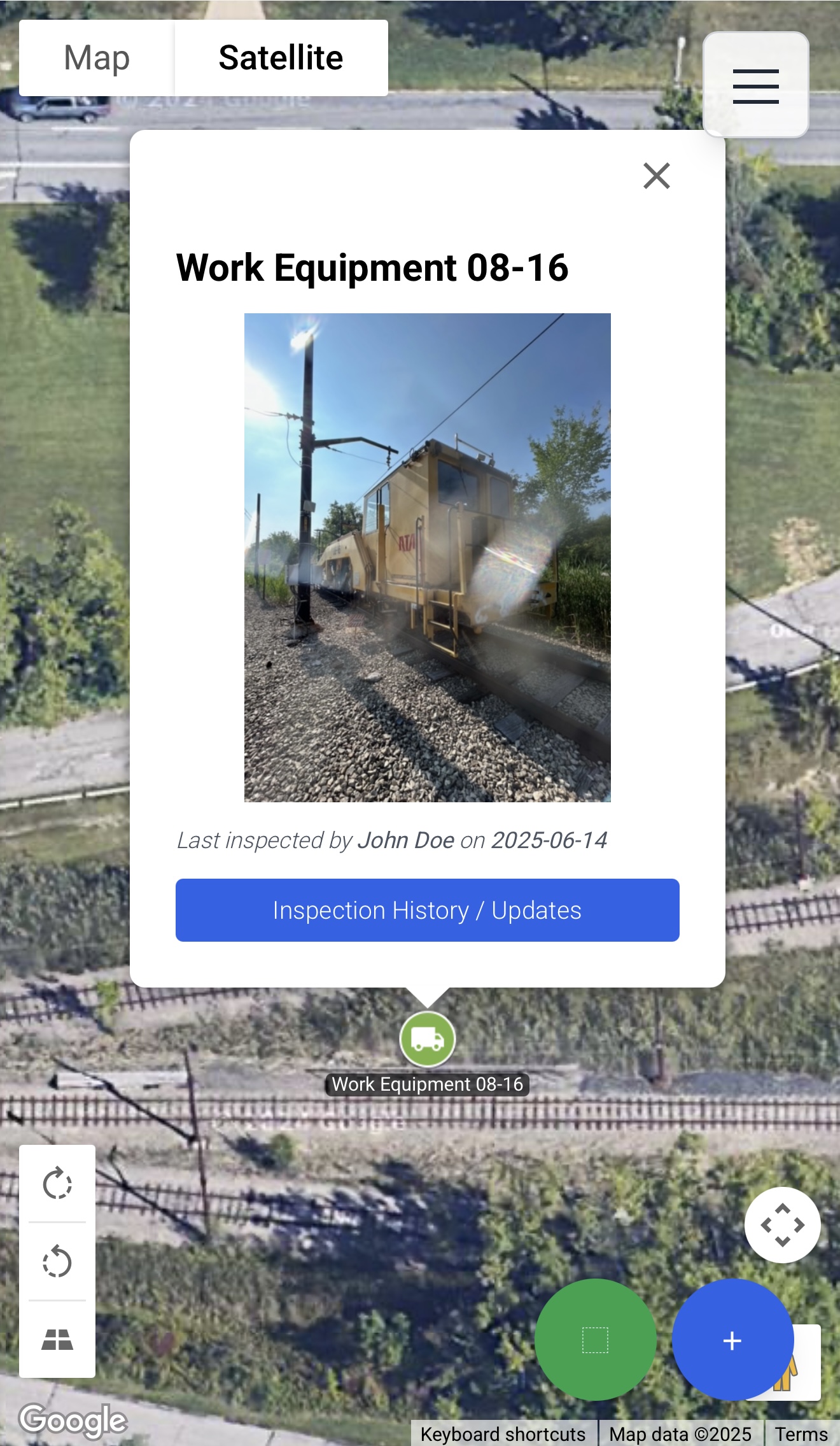Open Keyboard shortcuts
This screenshot has width=840, height=1446.
(x=503, y=1434)
